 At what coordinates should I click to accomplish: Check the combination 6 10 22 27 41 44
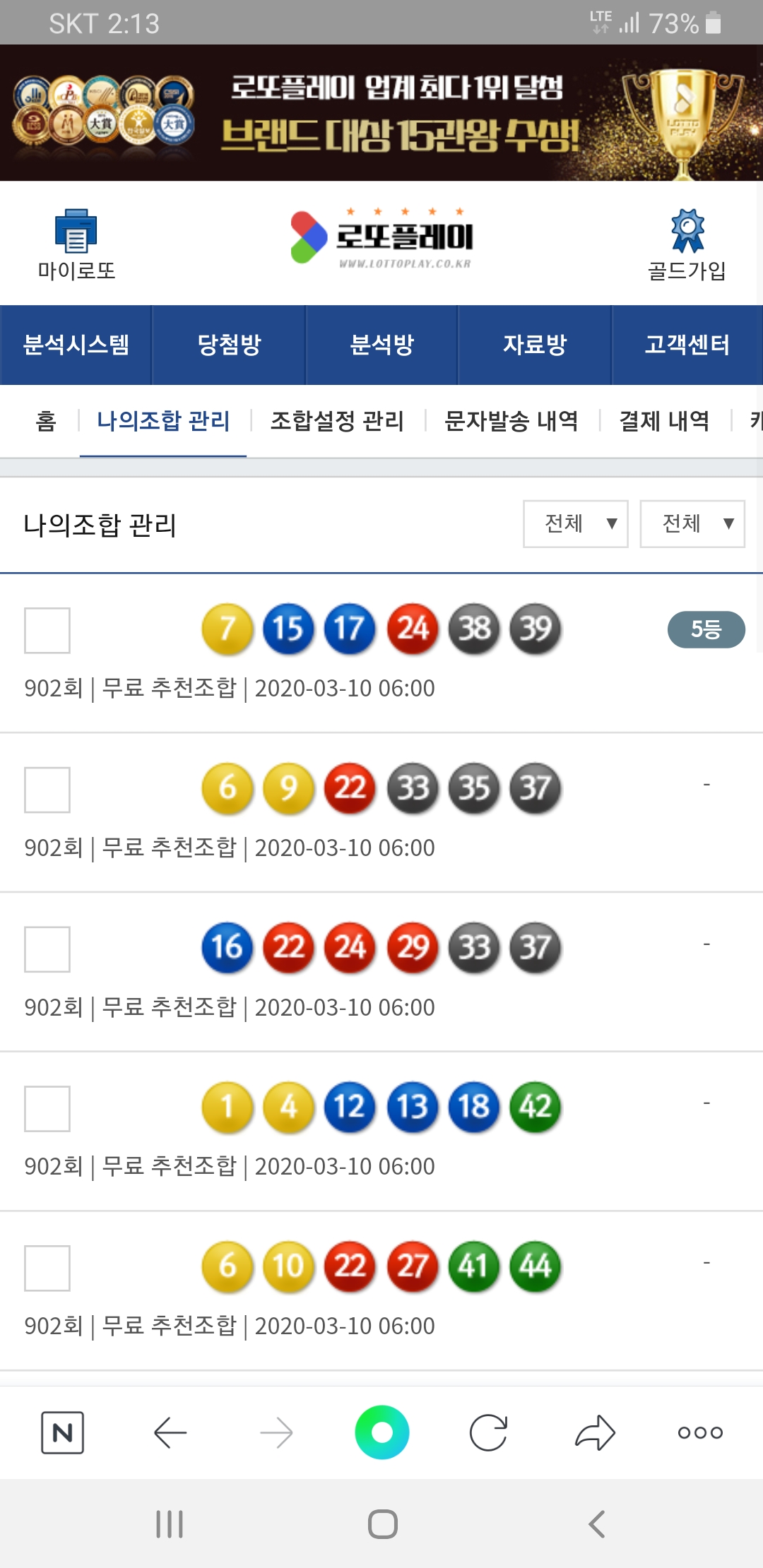click(x=47, y=1269)
